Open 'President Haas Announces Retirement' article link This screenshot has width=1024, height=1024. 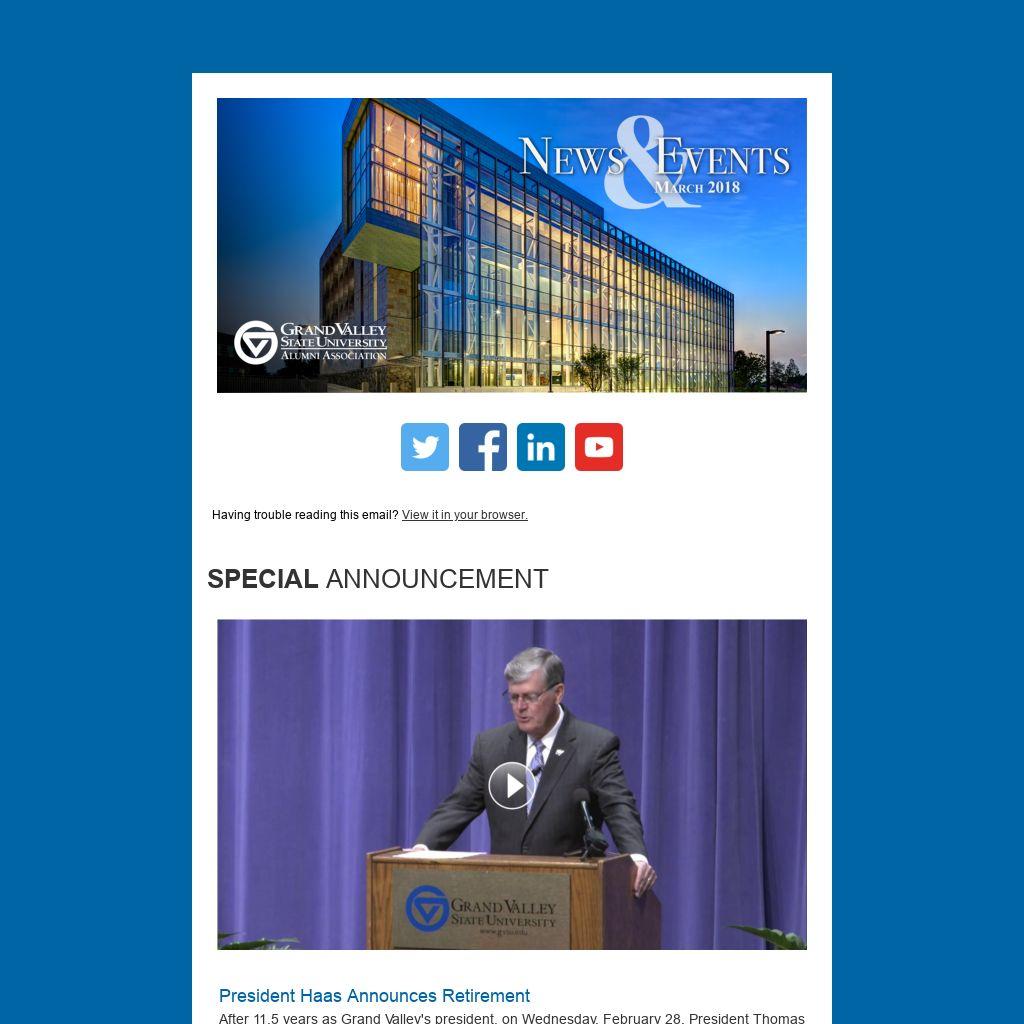(x=374, y=996)
